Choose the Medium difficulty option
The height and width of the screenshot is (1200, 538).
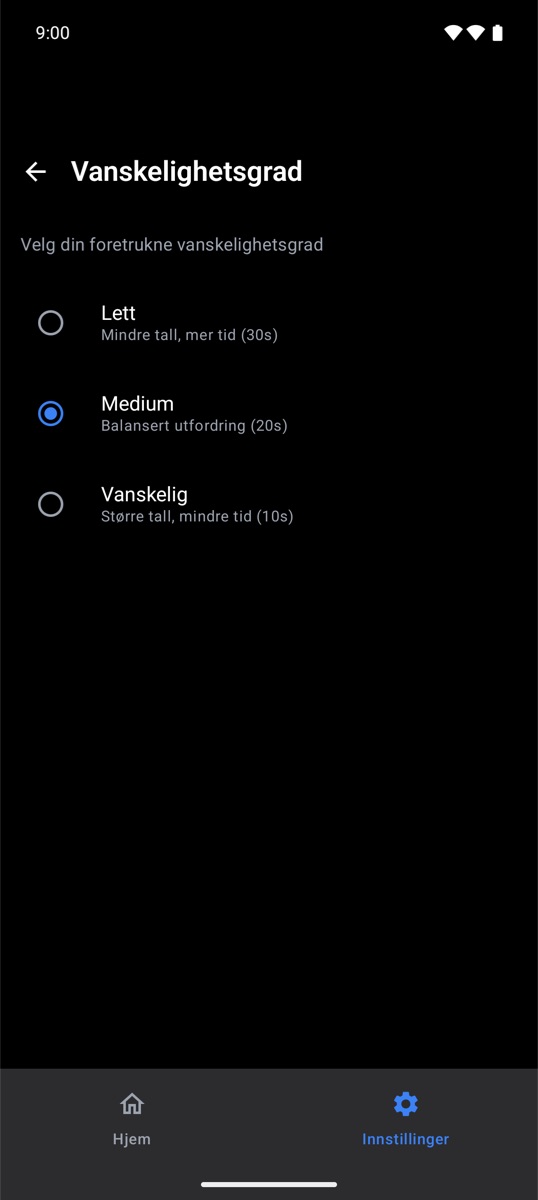coord(269,414)
